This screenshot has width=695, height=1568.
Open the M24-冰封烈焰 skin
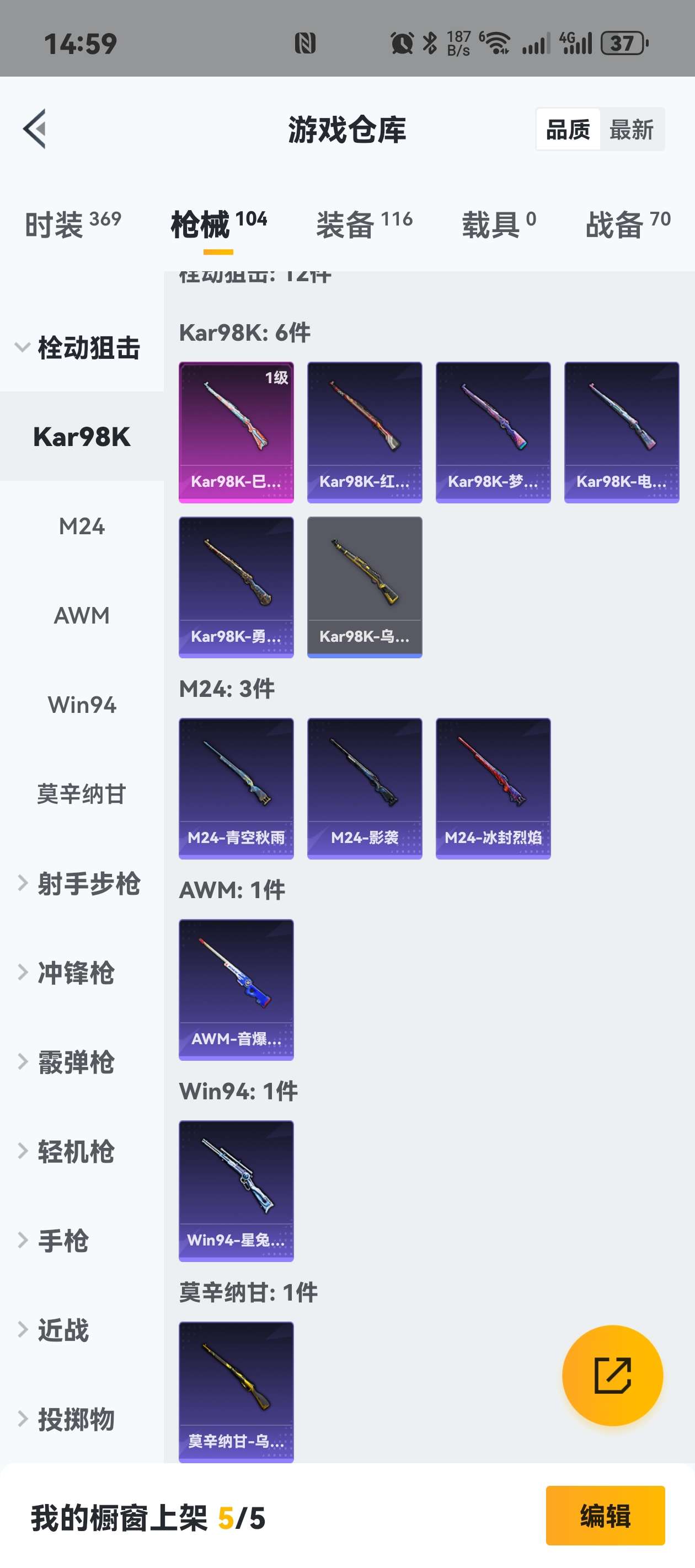[493, 788]
